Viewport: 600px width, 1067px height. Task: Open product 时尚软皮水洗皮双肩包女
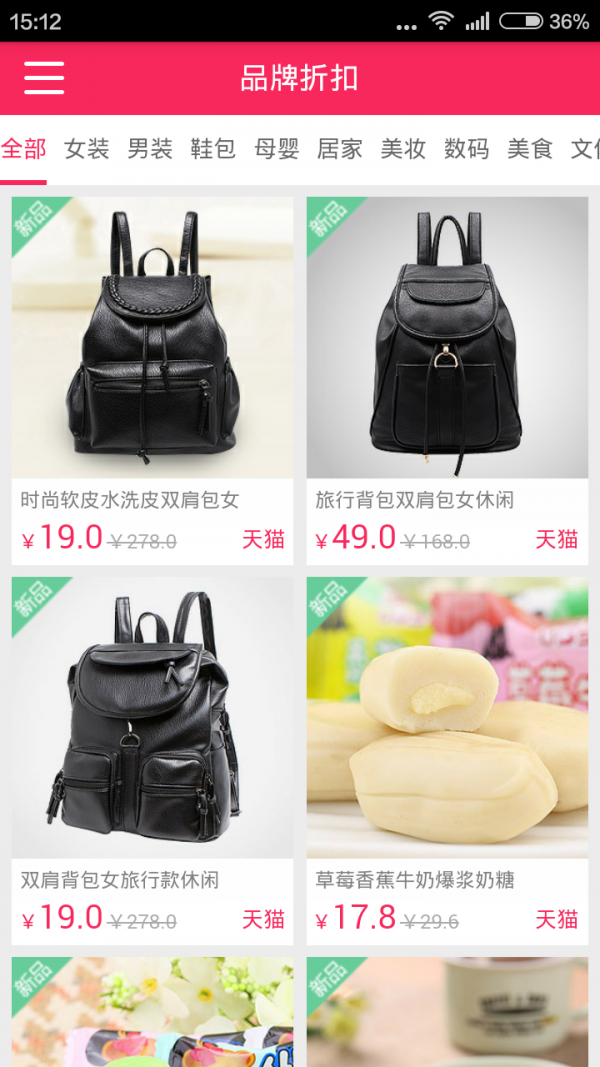tap(152, 380)
